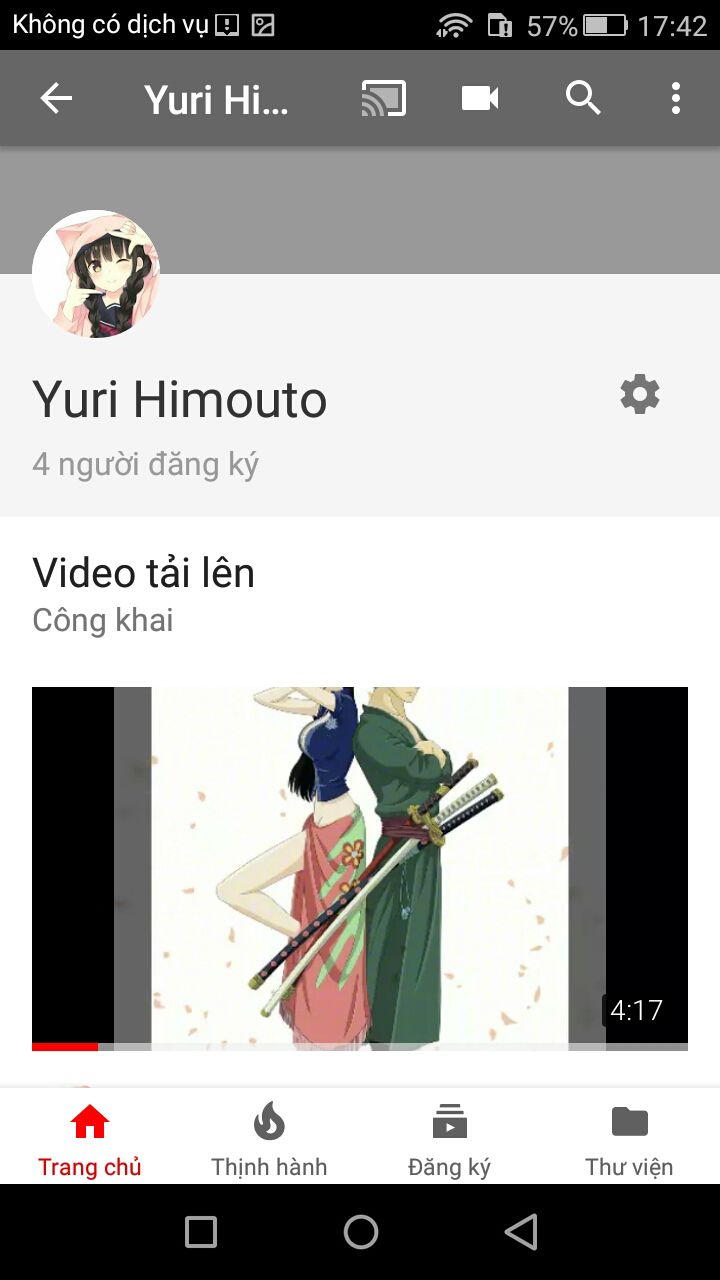Open the cast to device icon
Viewport: 720px width, 1280px height.
383,98
